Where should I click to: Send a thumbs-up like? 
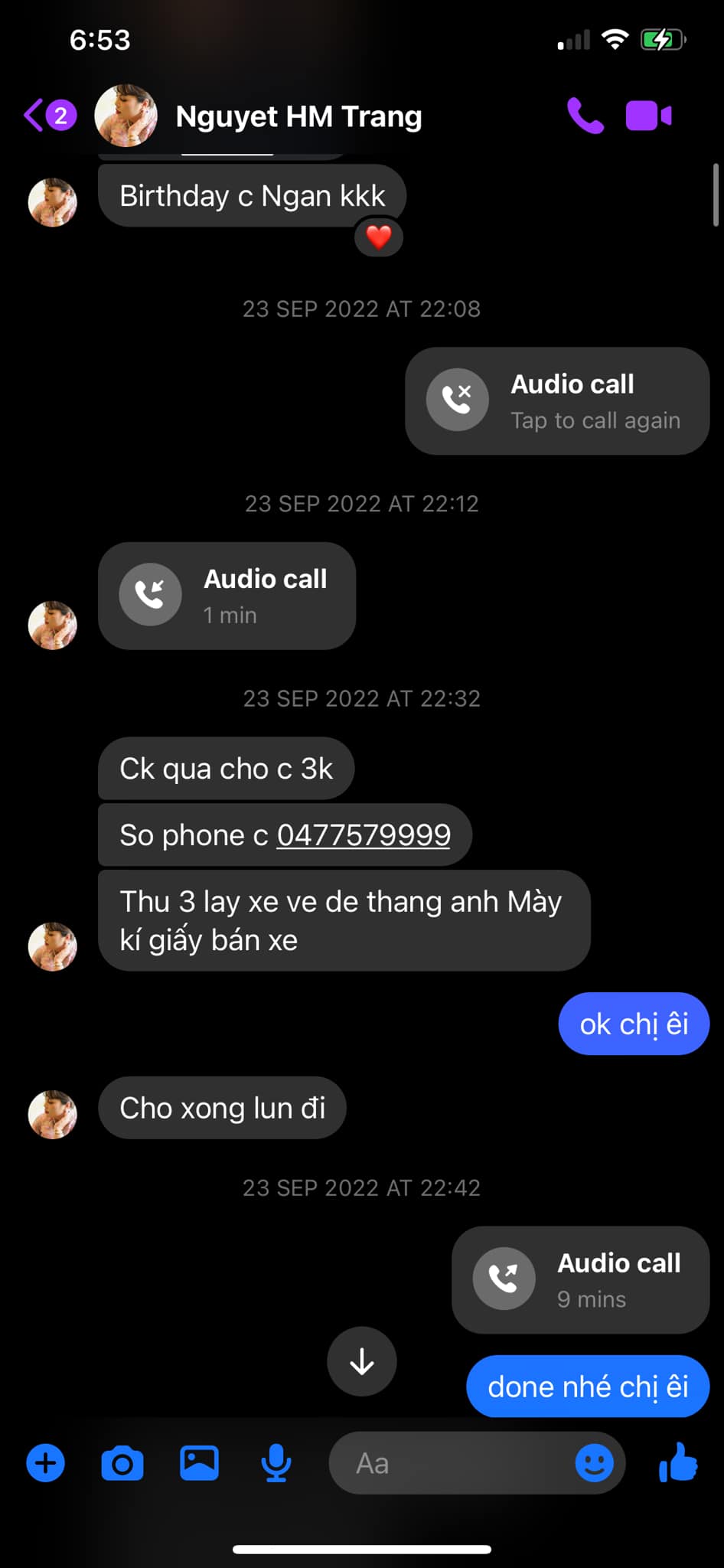point(678,1463)
